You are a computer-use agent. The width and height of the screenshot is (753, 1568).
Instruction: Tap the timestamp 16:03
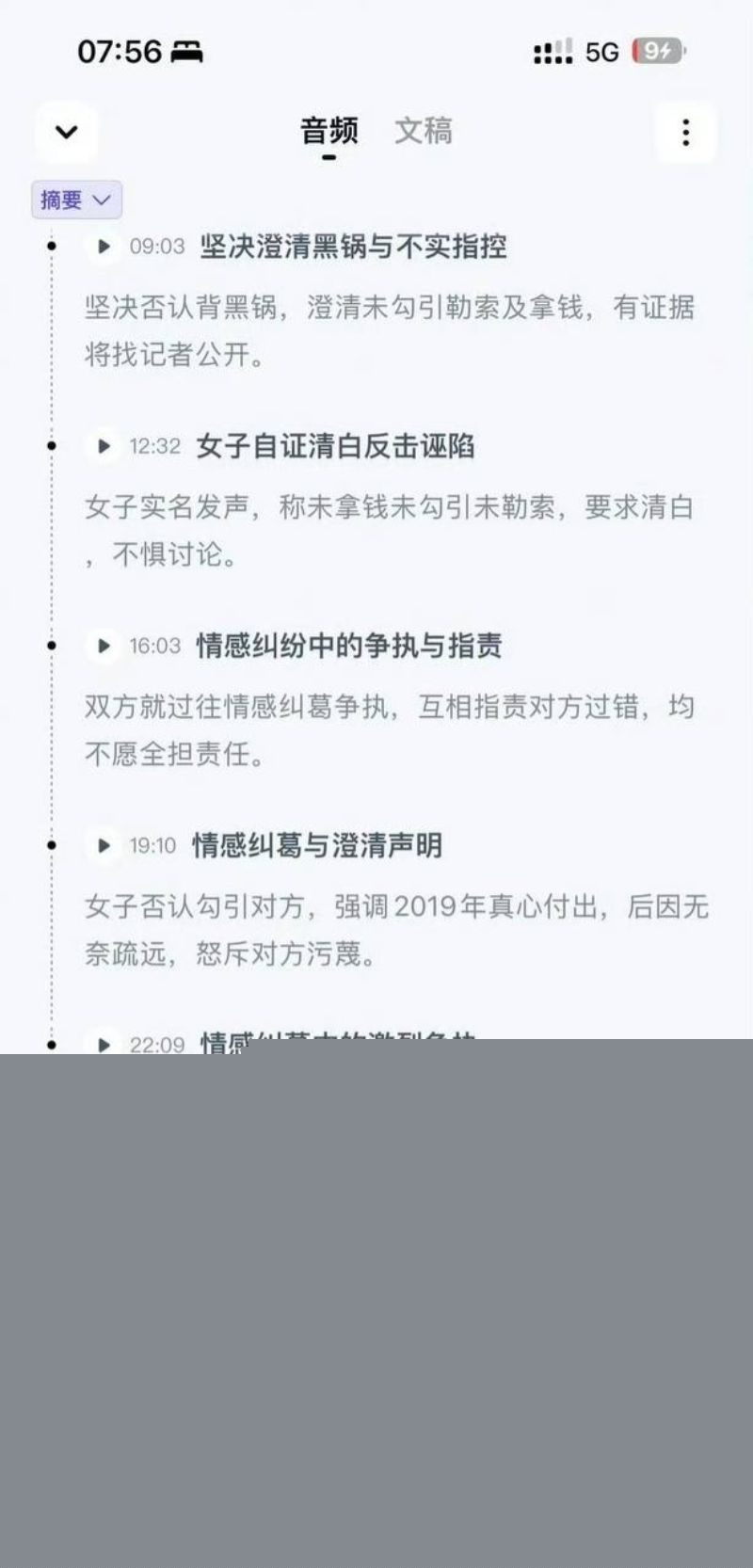(158, 646)
